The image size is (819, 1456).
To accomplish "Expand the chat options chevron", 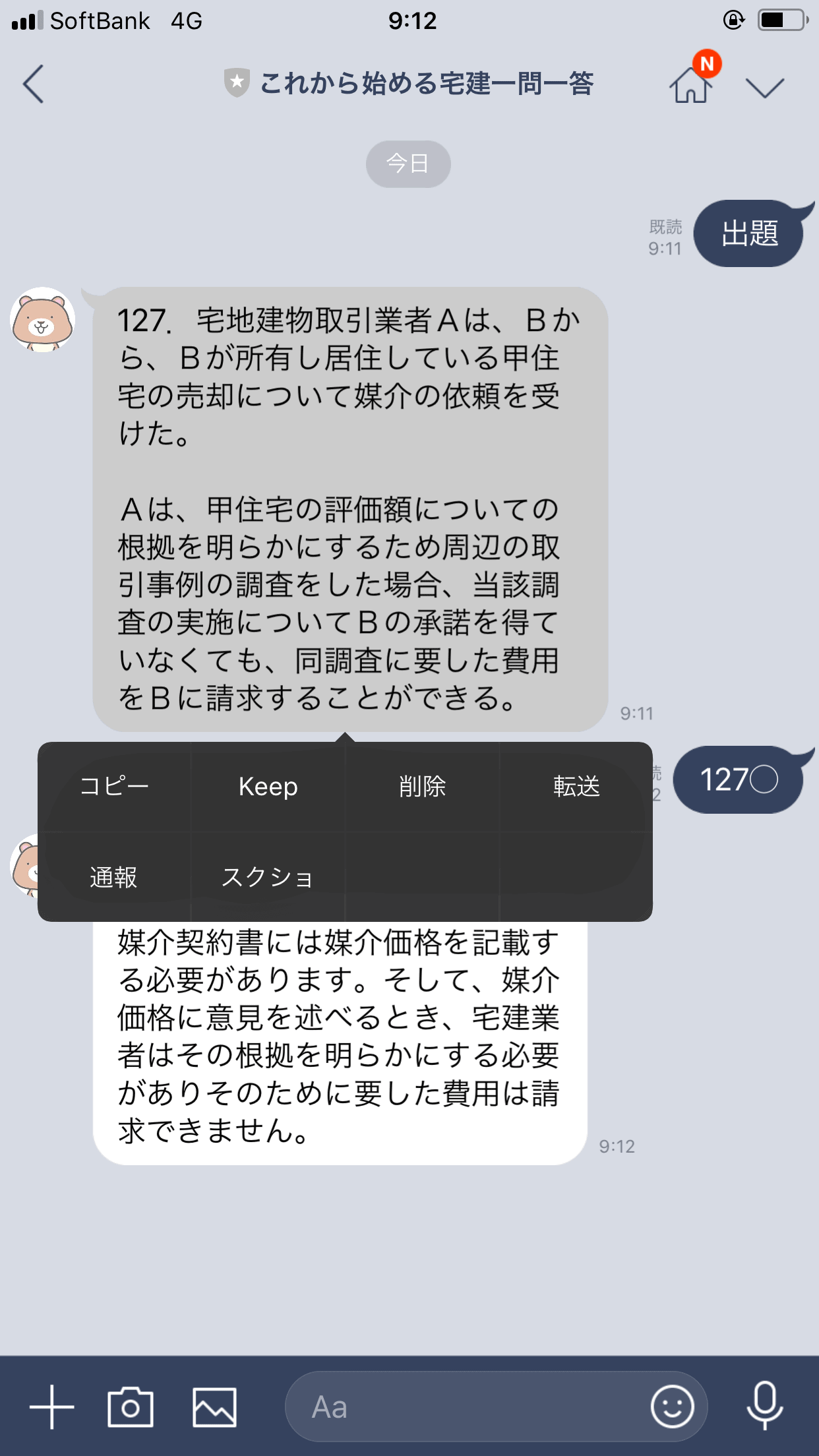I will [764, 87].
